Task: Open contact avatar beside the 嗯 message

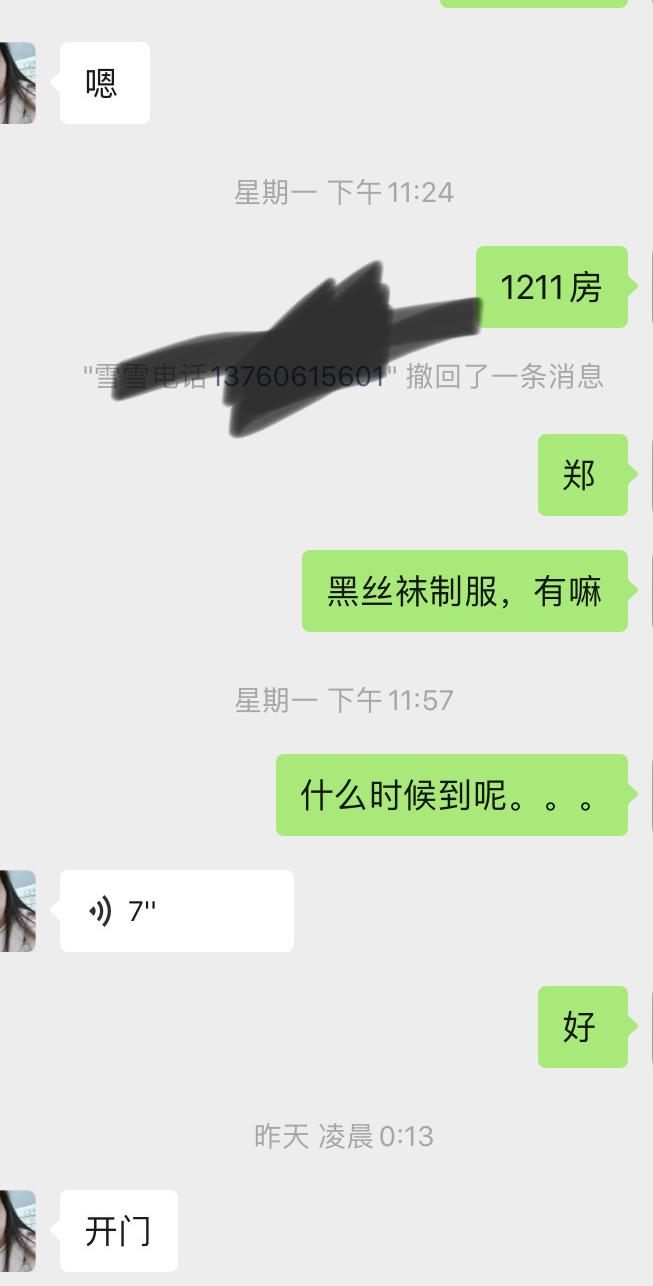Action: (x=17, y=83)
